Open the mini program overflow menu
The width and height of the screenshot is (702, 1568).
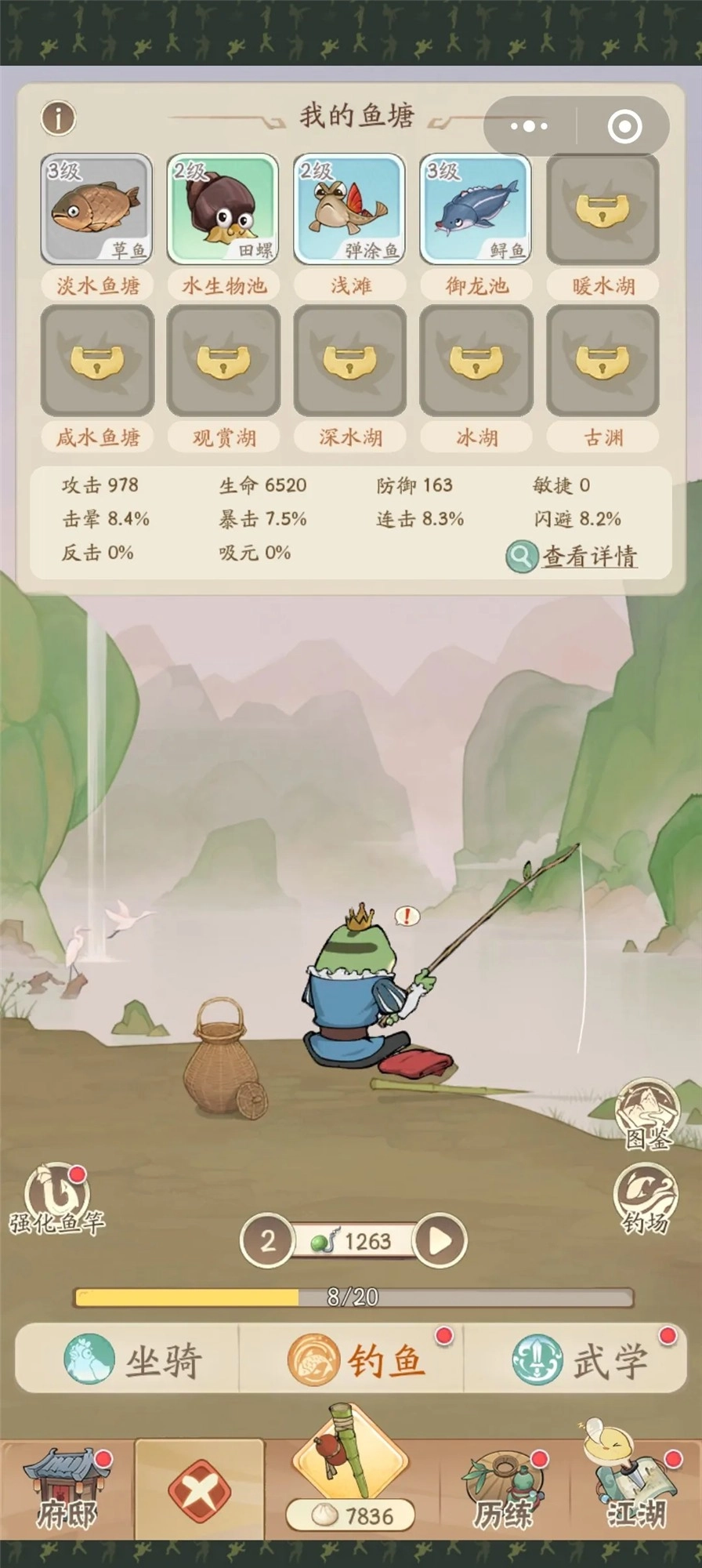tap(530, 126)
